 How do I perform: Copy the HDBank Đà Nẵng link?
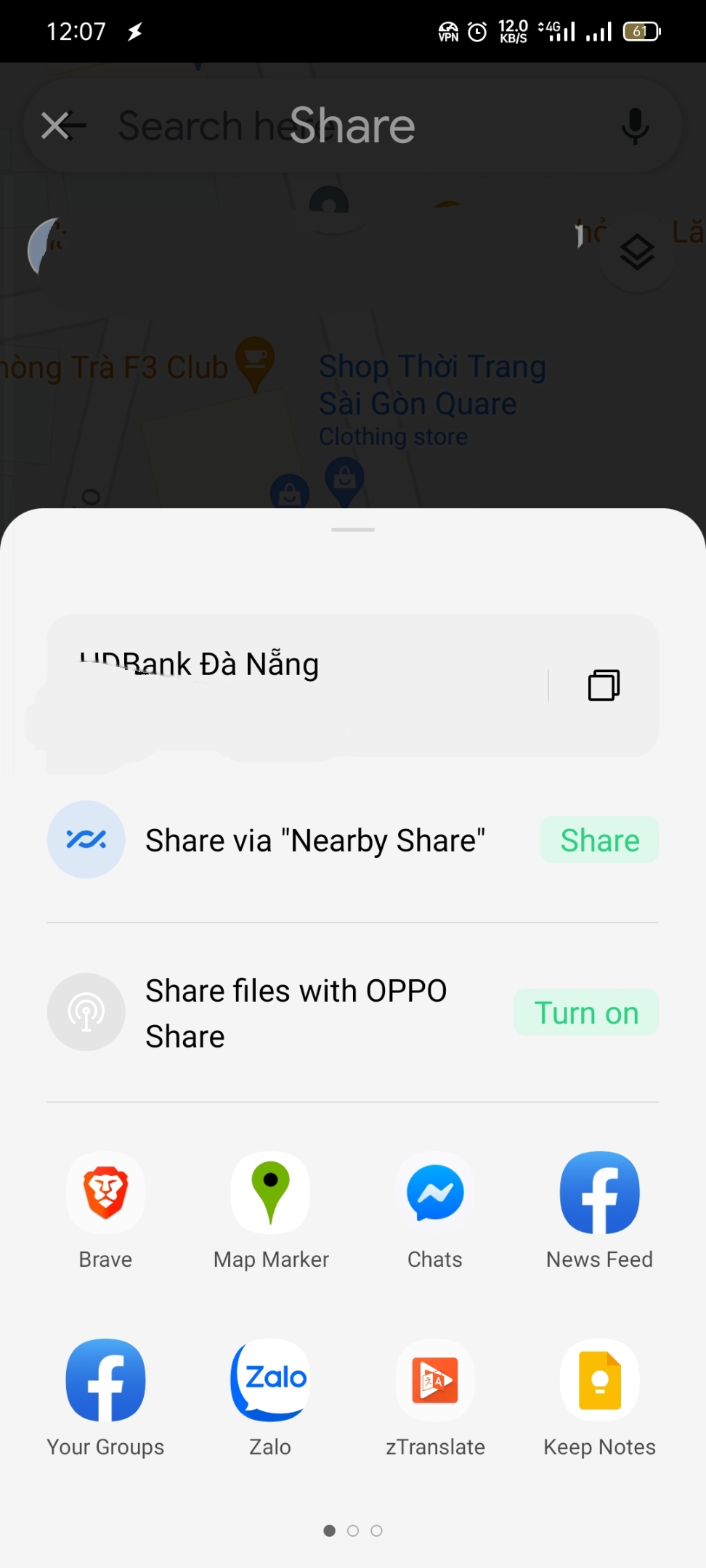tap(603, 685)
